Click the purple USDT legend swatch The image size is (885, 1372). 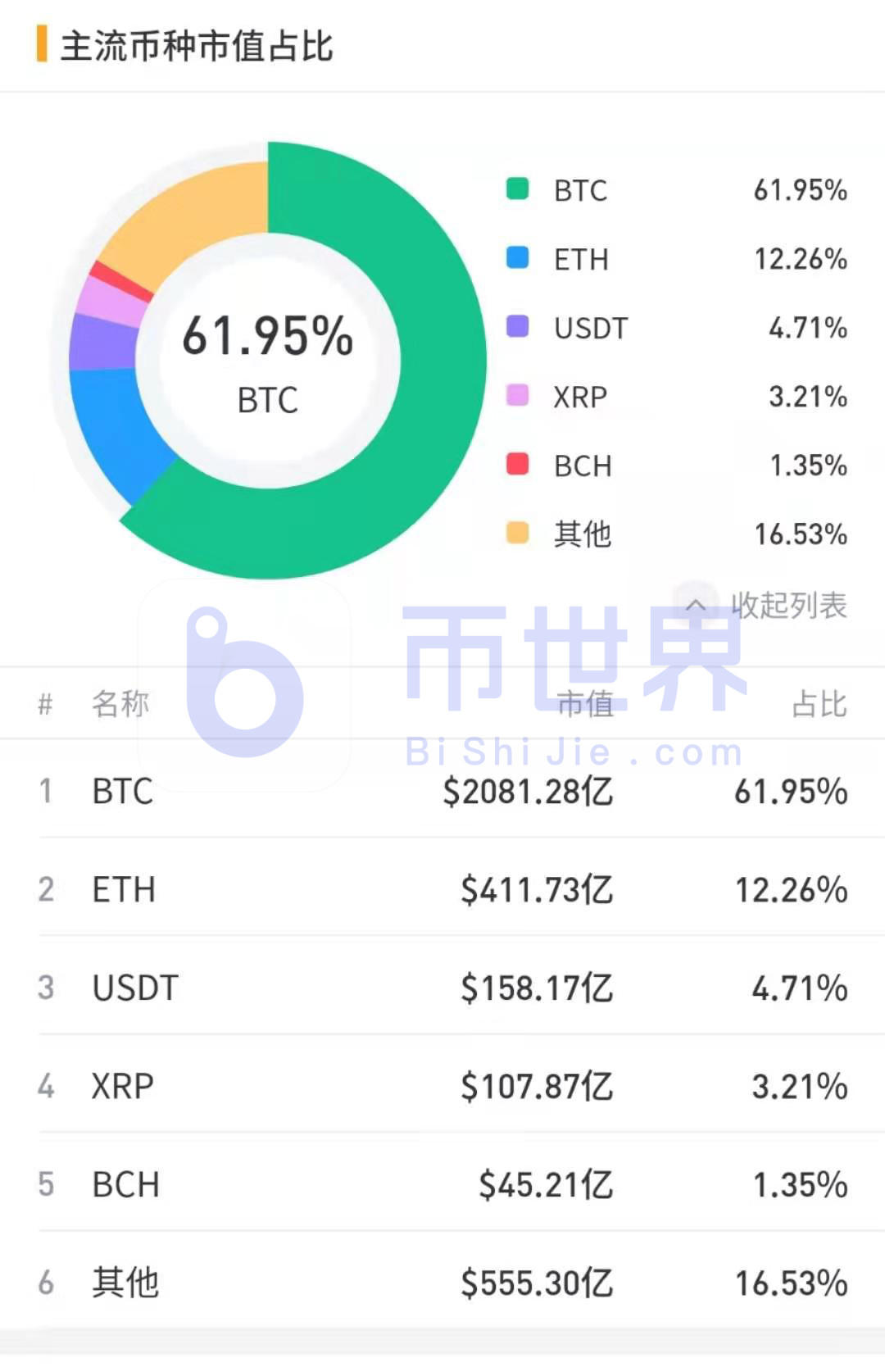pyautogui.click(x=517, y=328)
